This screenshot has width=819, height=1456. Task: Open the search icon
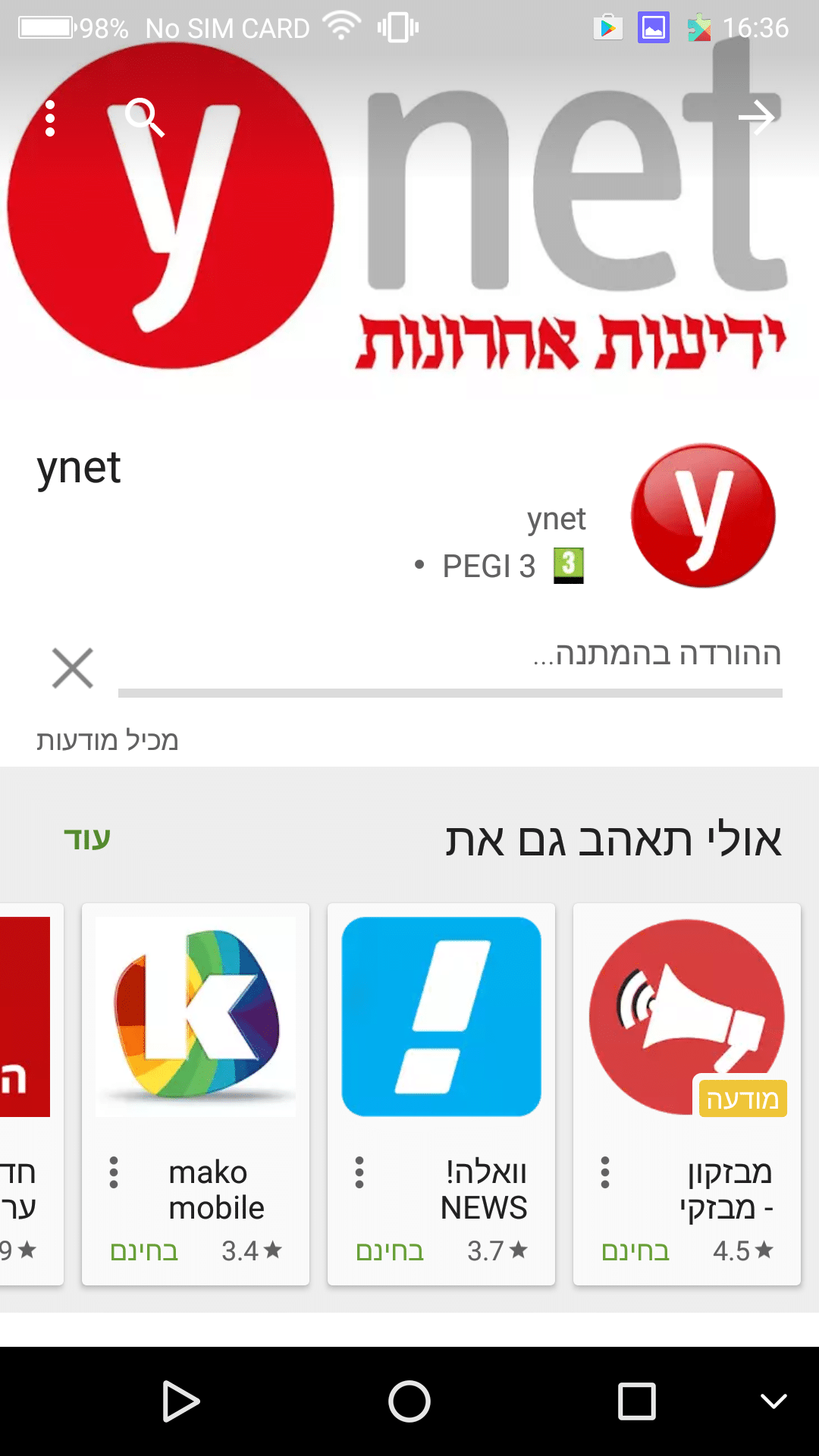144,118
